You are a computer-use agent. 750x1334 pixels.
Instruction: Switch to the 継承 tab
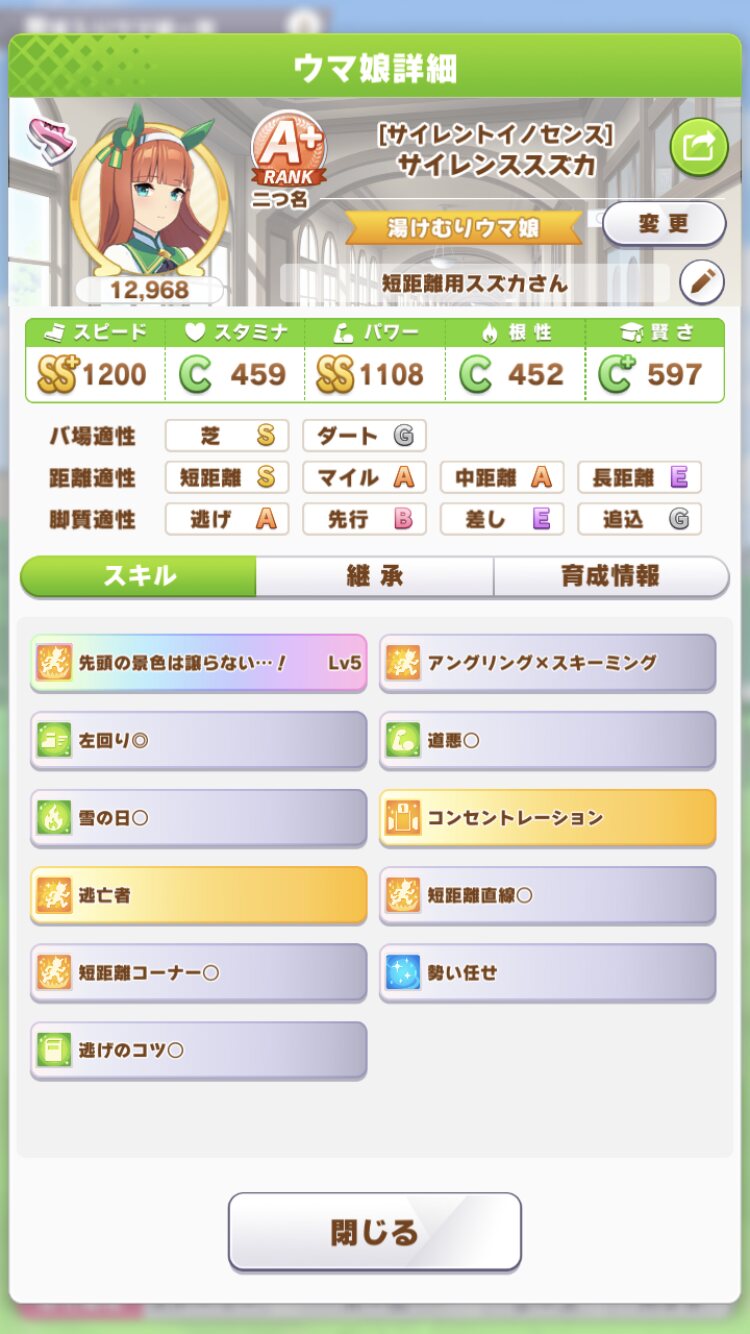coord(374,576)
